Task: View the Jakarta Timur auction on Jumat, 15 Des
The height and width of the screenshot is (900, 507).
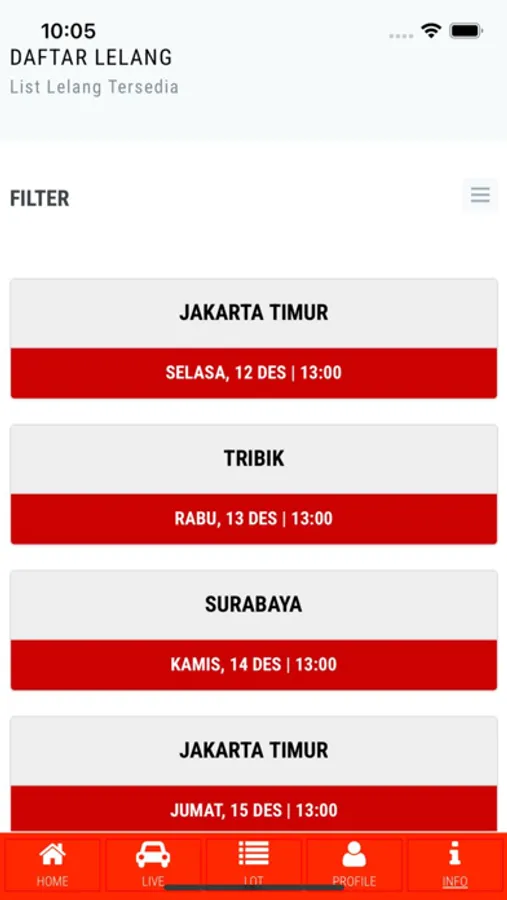Action: point(254,775)
